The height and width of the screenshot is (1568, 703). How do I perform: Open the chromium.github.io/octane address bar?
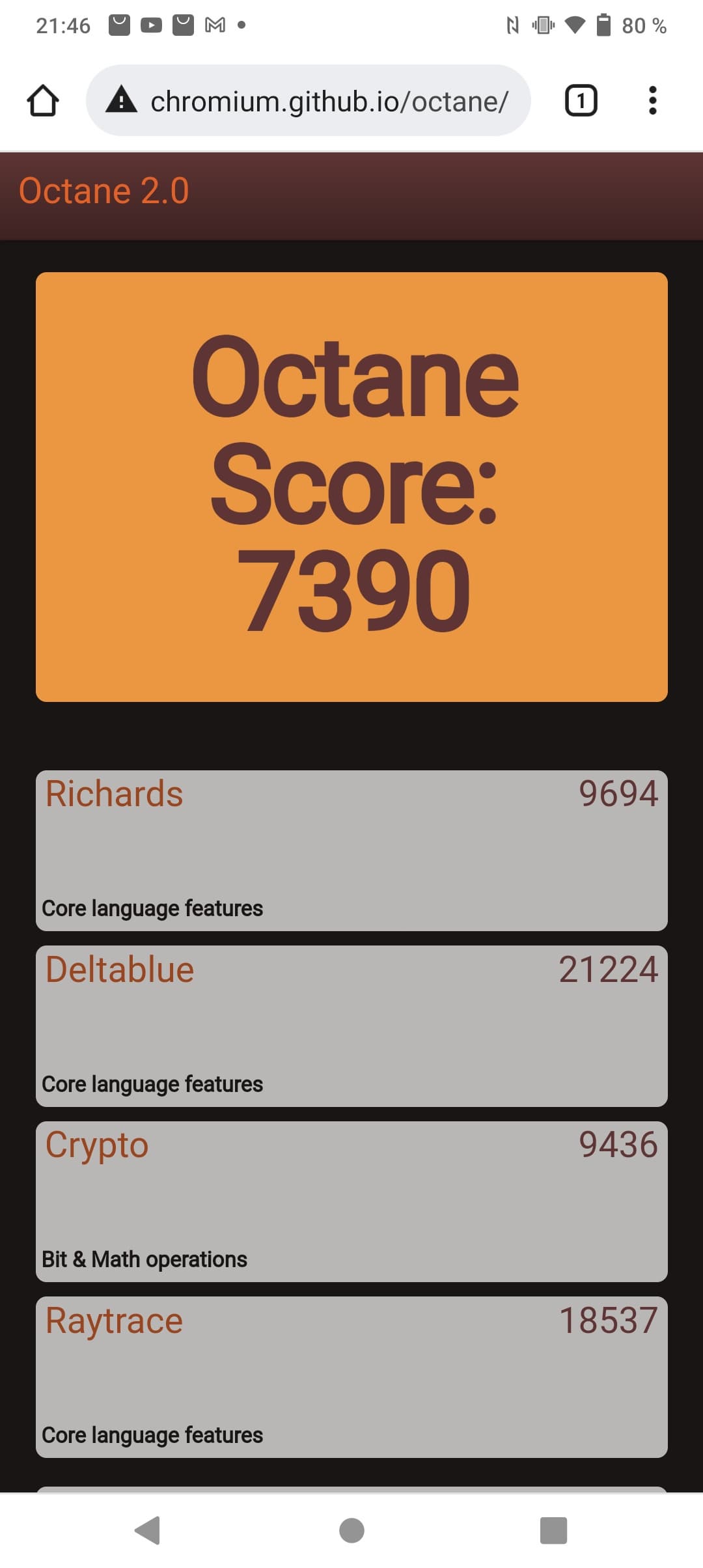point(329,102)
